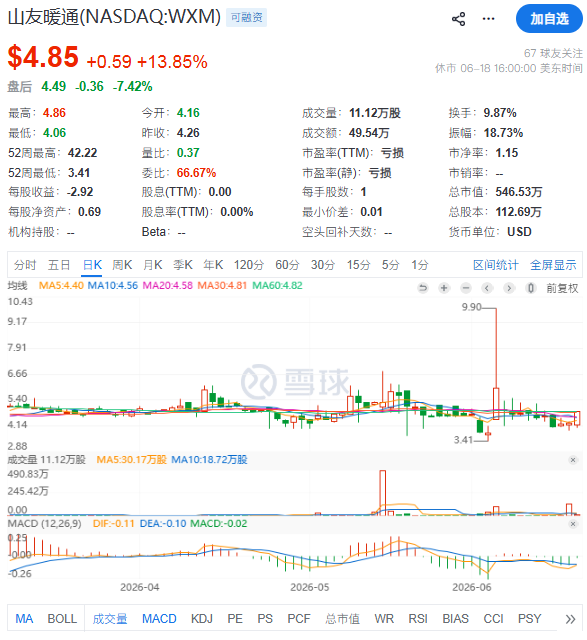
Task: Select the BOLL indicator
Action: (62, 619)
